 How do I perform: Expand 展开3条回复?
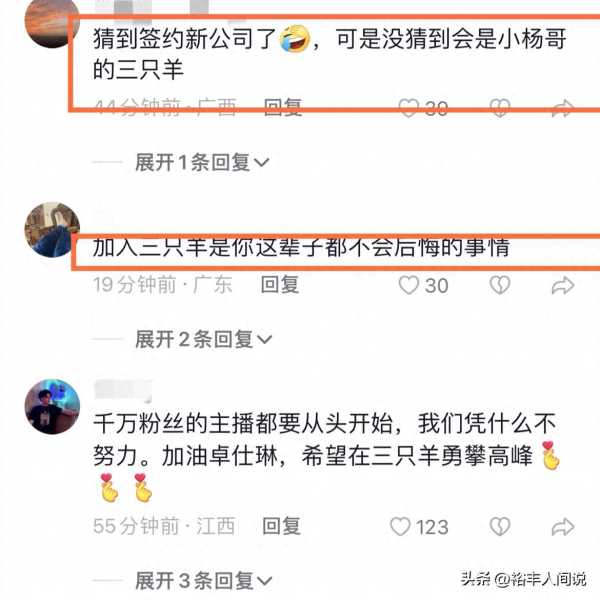[202, 580]
